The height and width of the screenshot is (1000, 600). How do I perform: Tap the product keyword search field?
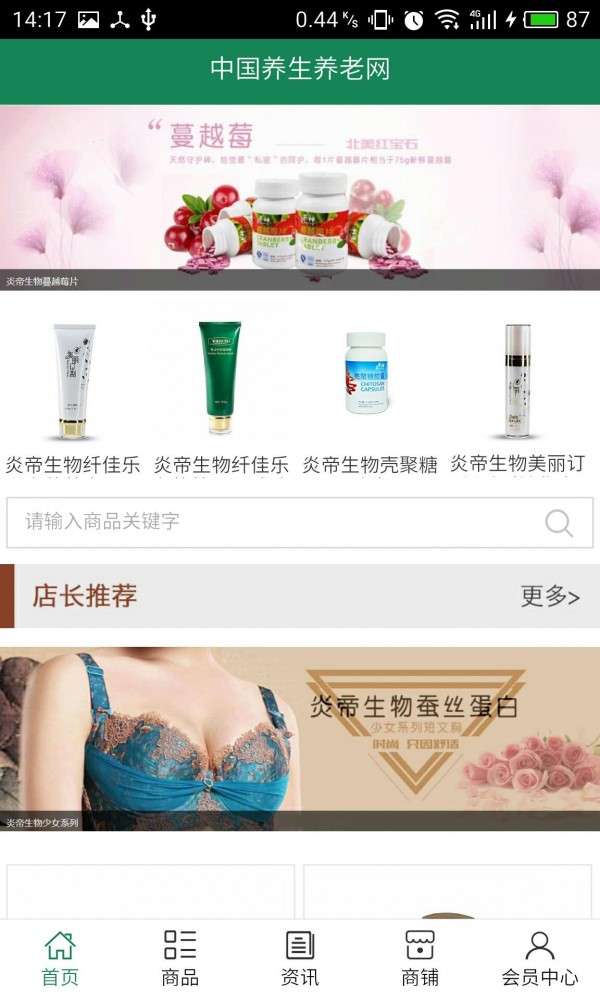[270, 522]
